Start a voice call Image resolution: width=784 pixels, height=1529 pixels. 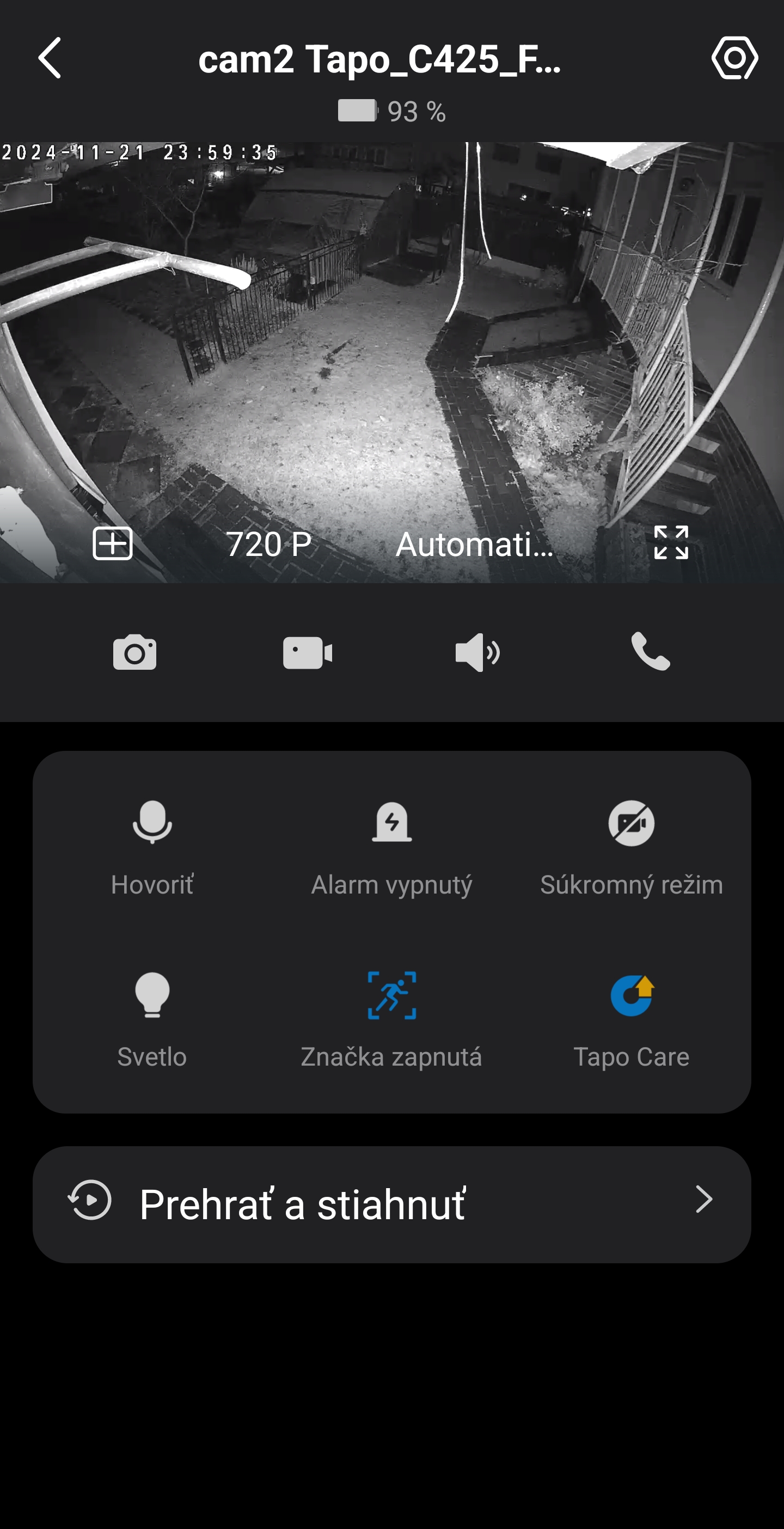tap(651, 651)
